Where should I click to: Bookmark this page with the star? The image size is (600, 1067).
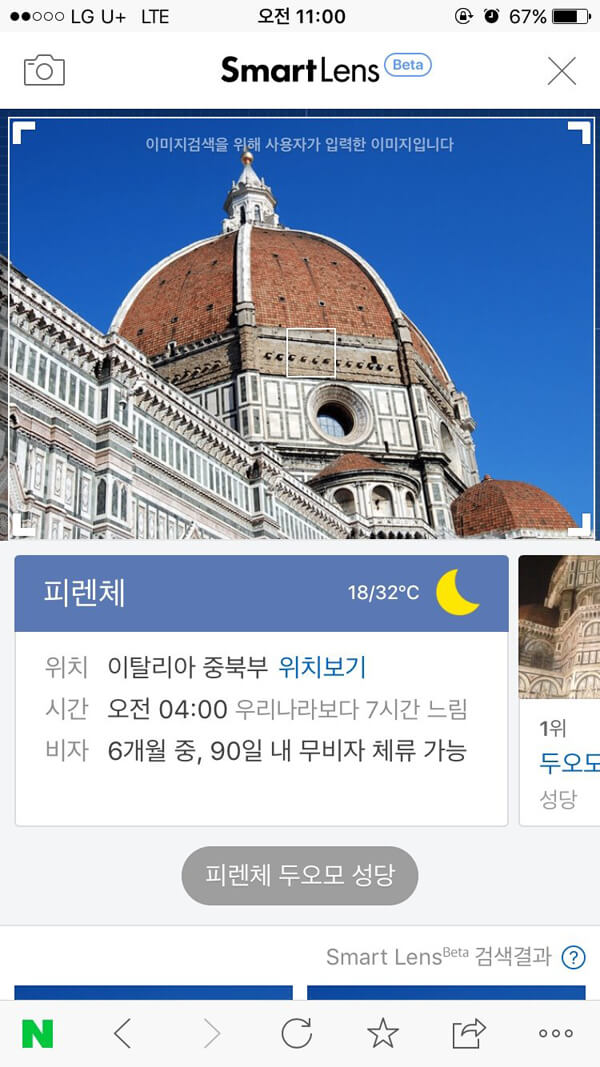[383, 1033]
